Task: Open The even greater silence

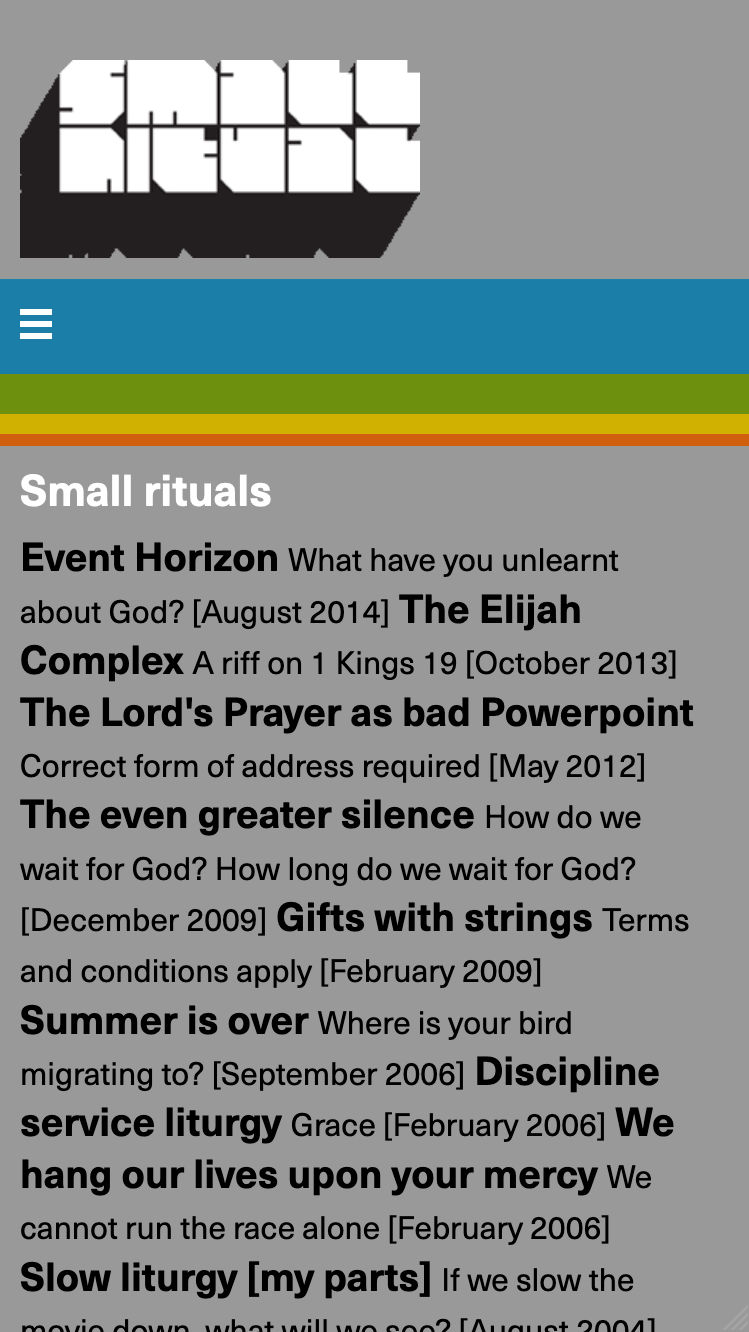Action: (247, 815)
